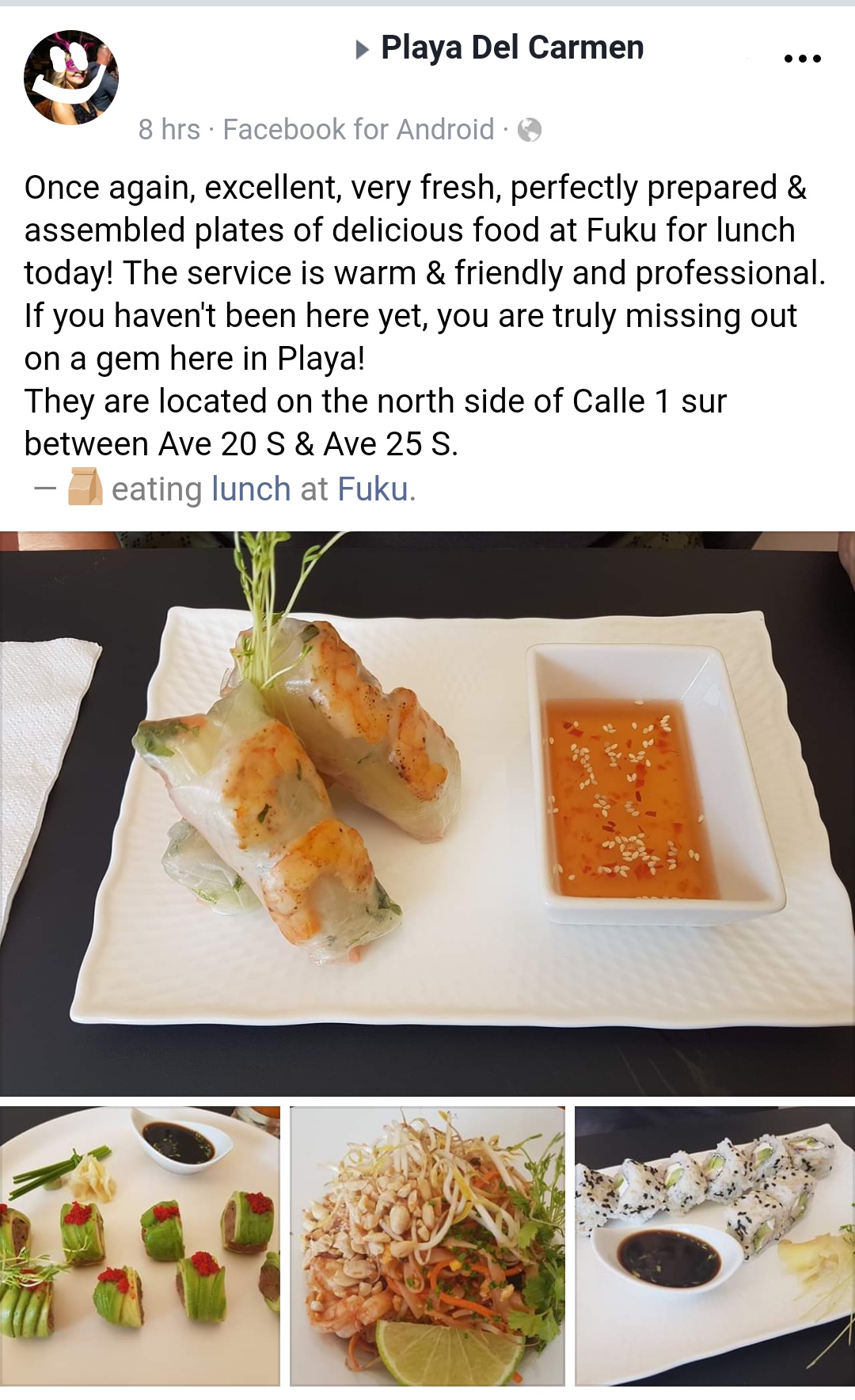Open the noodle dish with lime photo
The image size is (855, 1400).
pos(427,1246)
